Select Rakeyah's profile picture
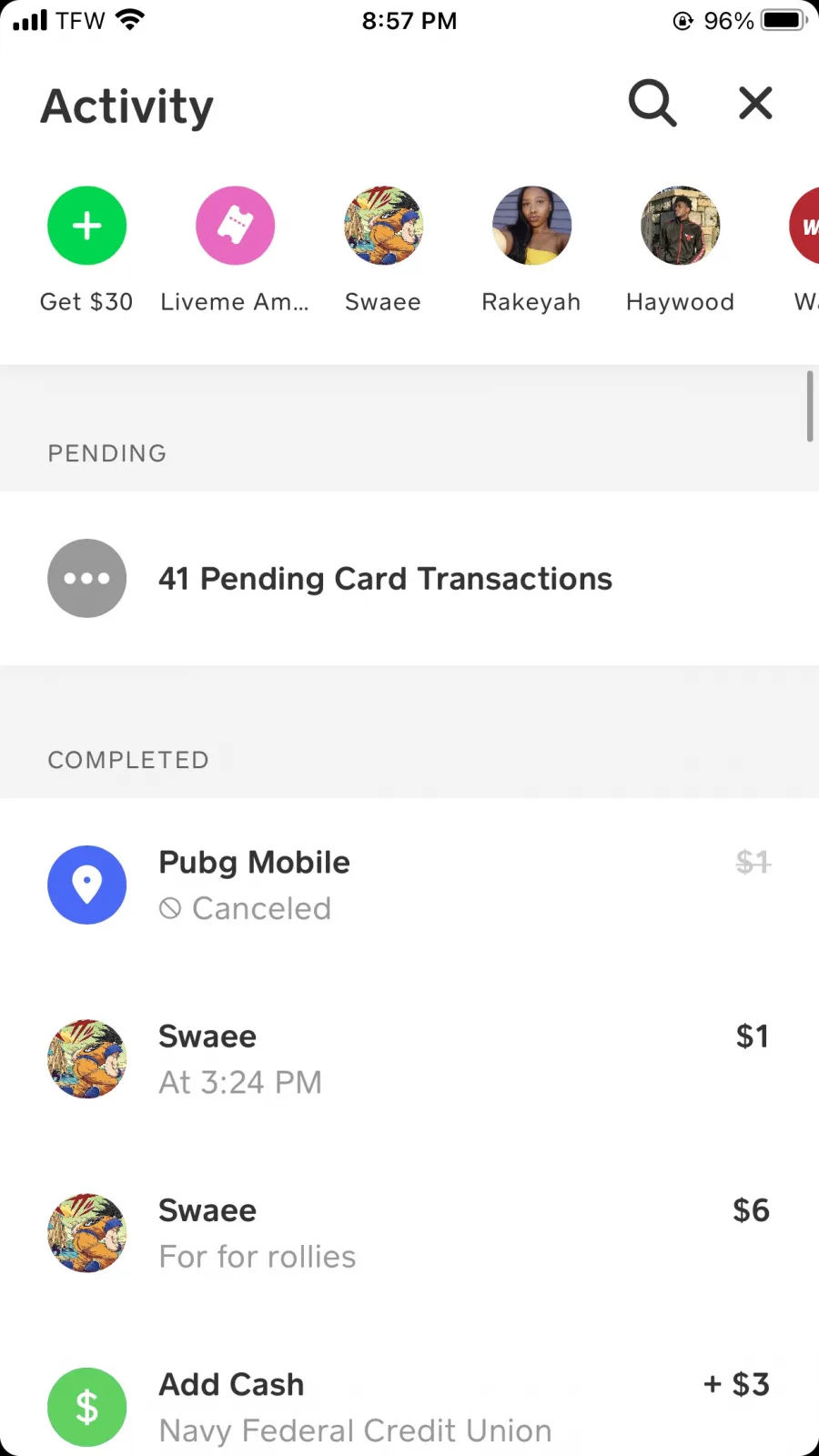Image resolution: width=819 pixels, height=1456 pixels. pos(531,226)
